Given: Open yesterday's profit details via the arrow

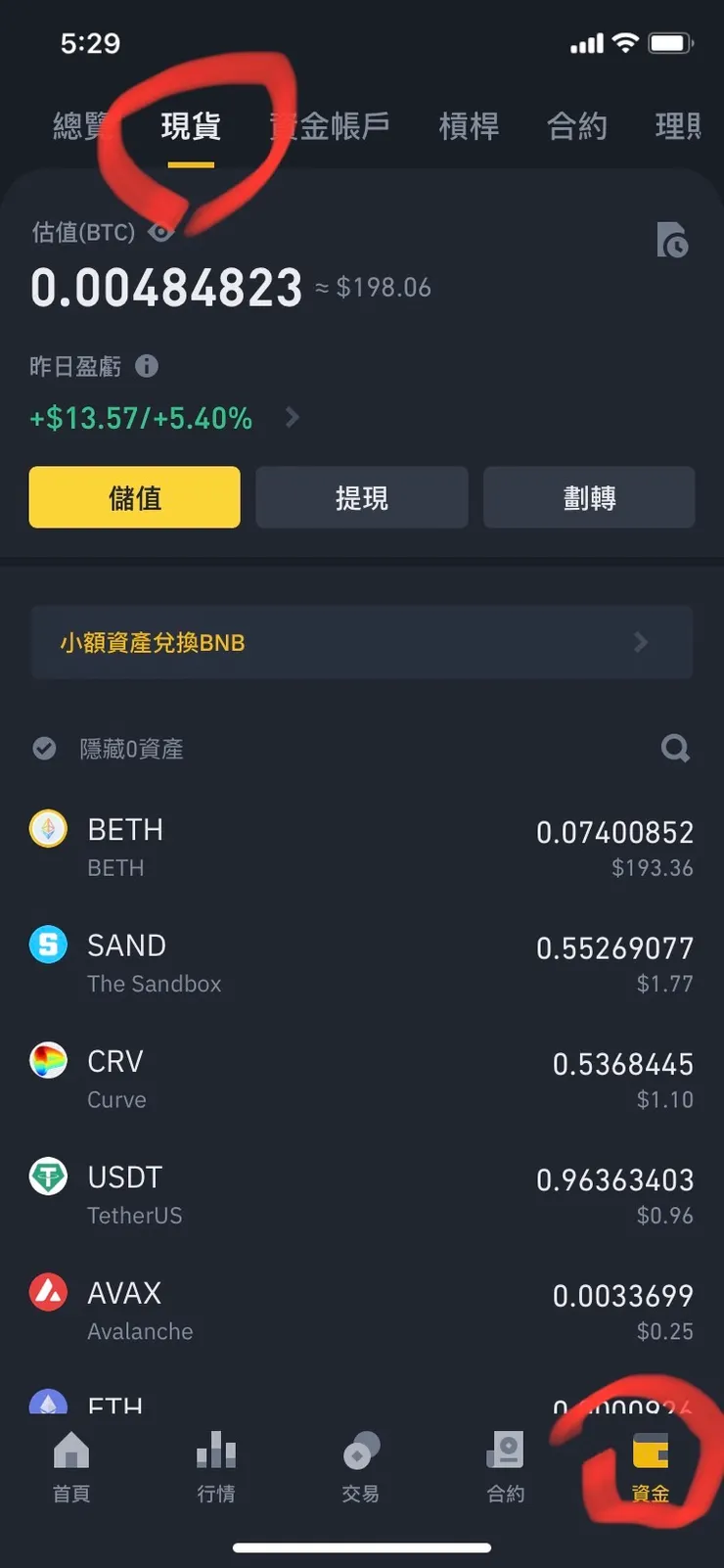Looking at the screenshot, I should 291,417.
